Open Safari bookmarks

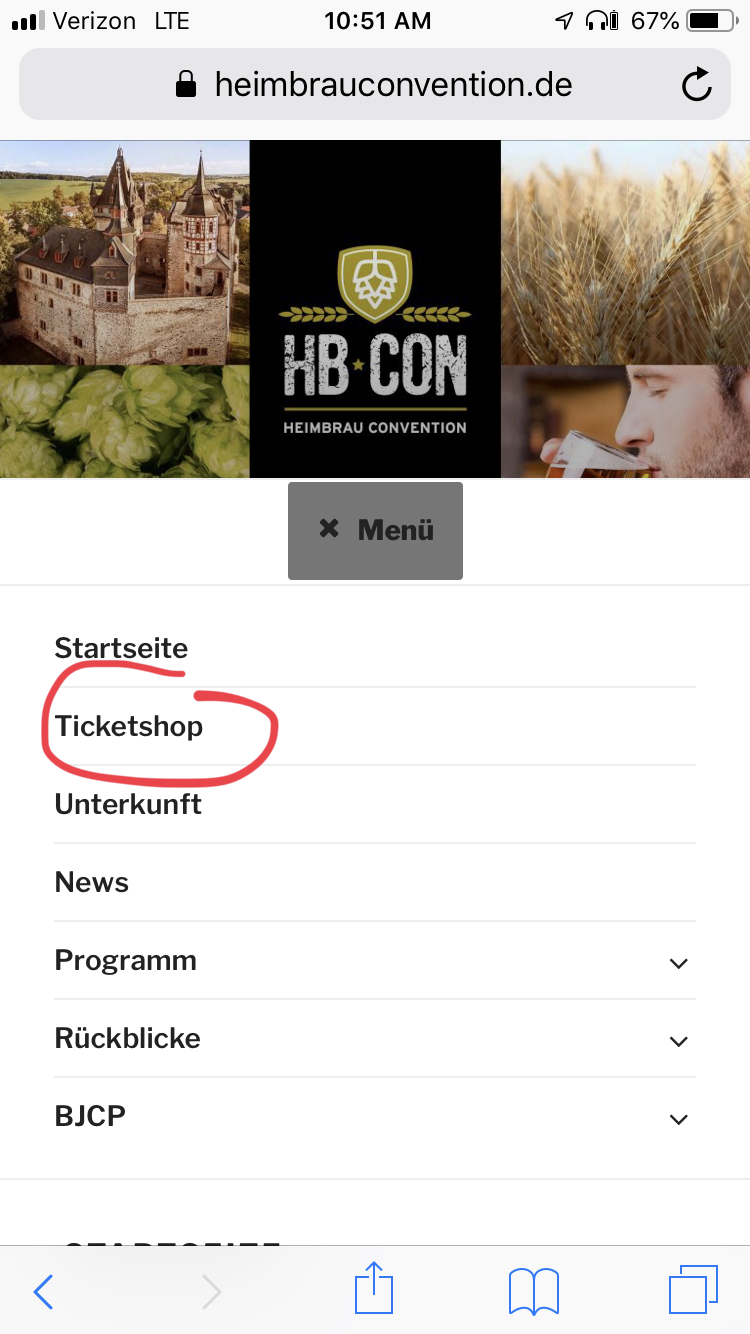point(533,1291)
